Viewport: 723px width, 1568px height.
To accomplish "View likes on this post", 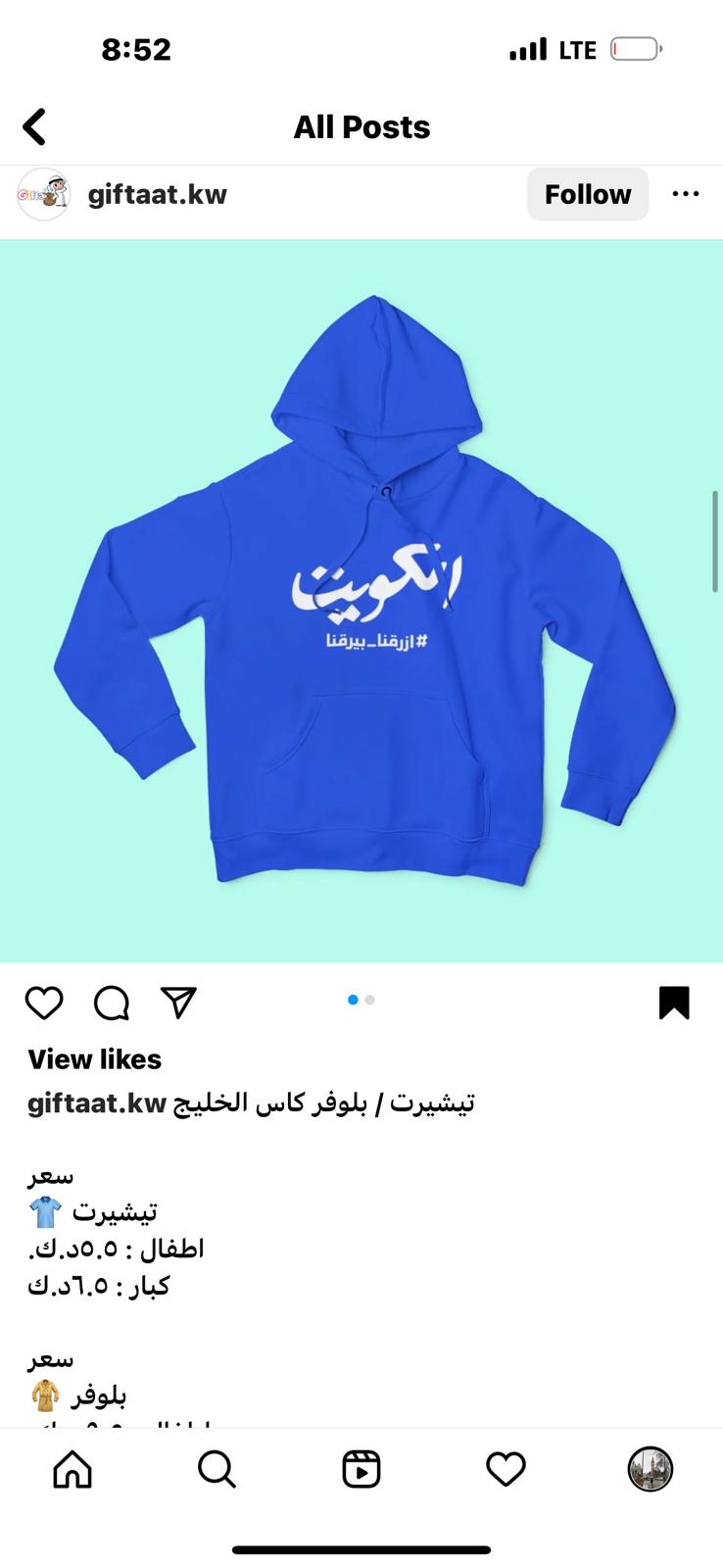I will coord(95,1059).
